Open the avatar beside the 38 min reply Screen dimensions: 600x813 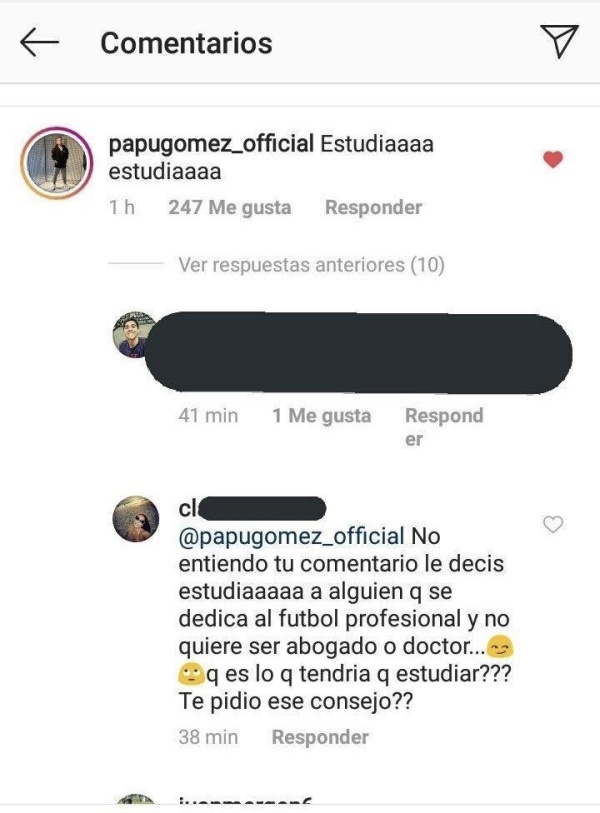click(x=135, y=519)
